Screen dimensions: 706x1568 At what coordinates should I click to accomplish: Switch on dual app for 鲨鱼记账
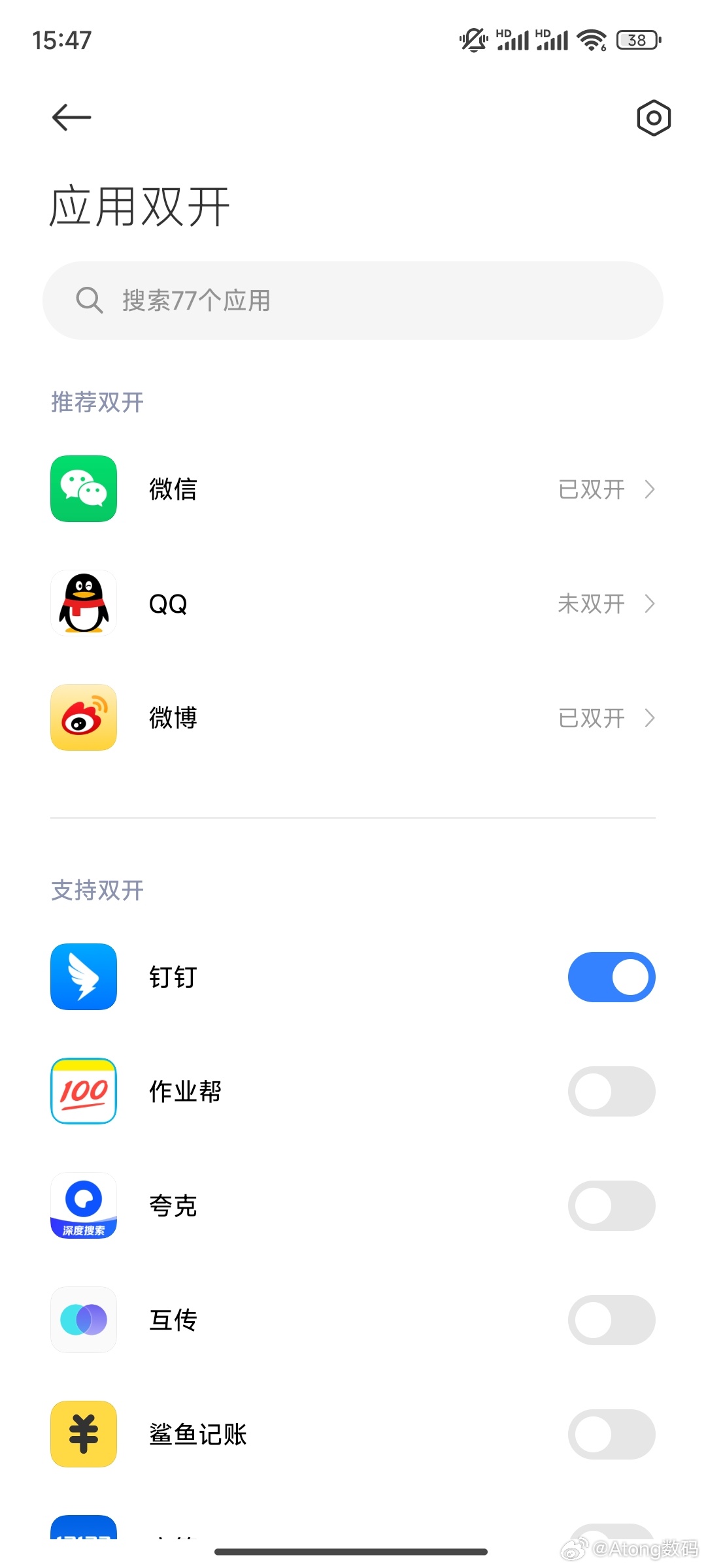pyautogui.click(x=611, y=1434)
